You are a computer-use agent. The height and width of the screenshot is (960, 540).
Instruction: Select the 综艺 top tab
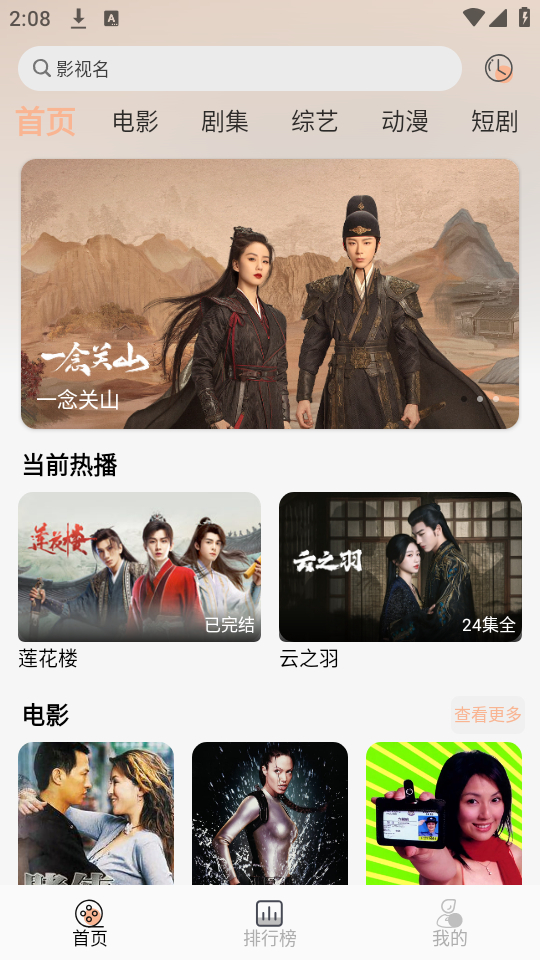pyautogui.click(x=315, y=121)
